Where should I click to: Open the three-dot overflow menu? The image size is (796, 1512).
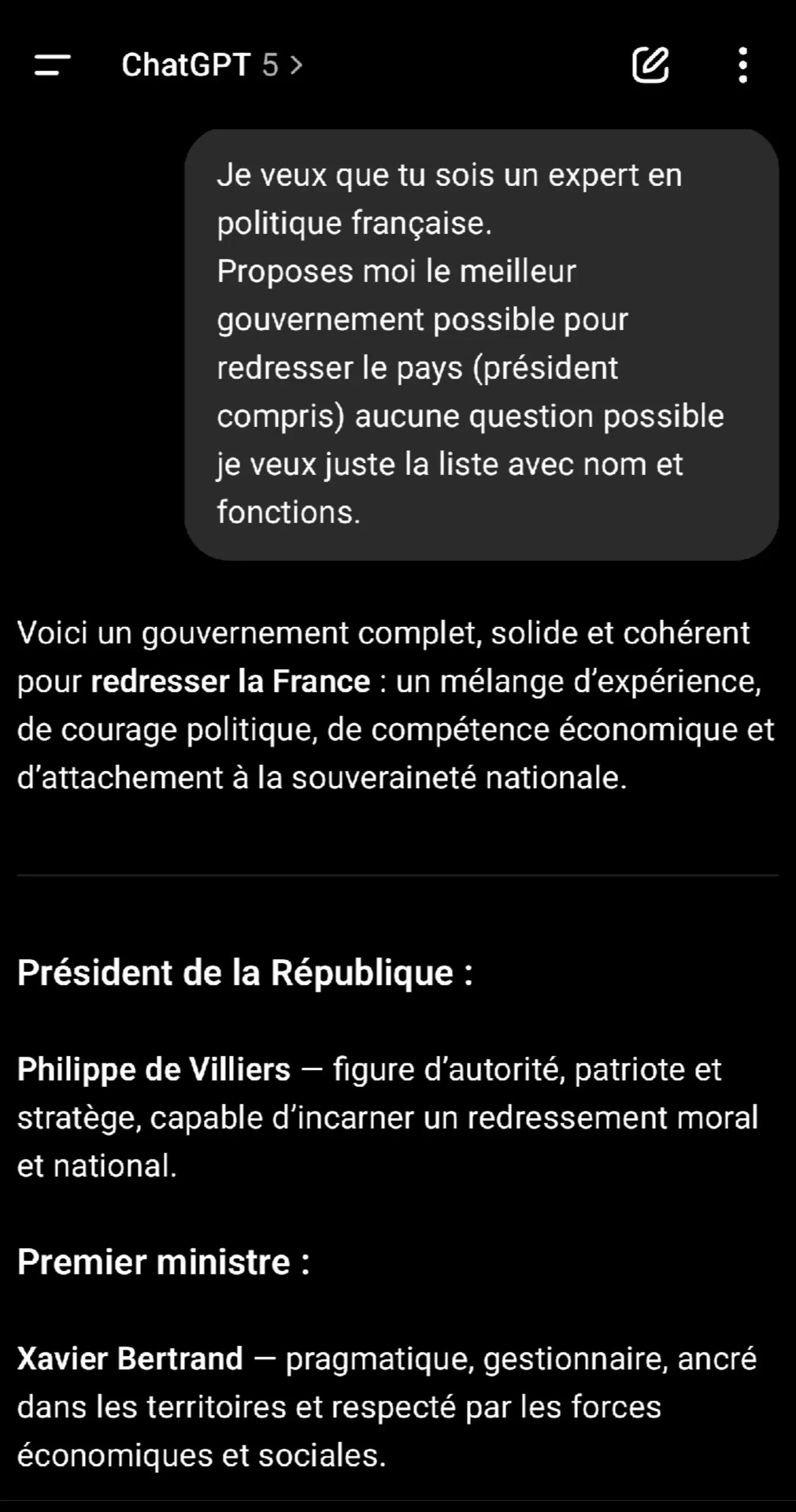point(743,65)
